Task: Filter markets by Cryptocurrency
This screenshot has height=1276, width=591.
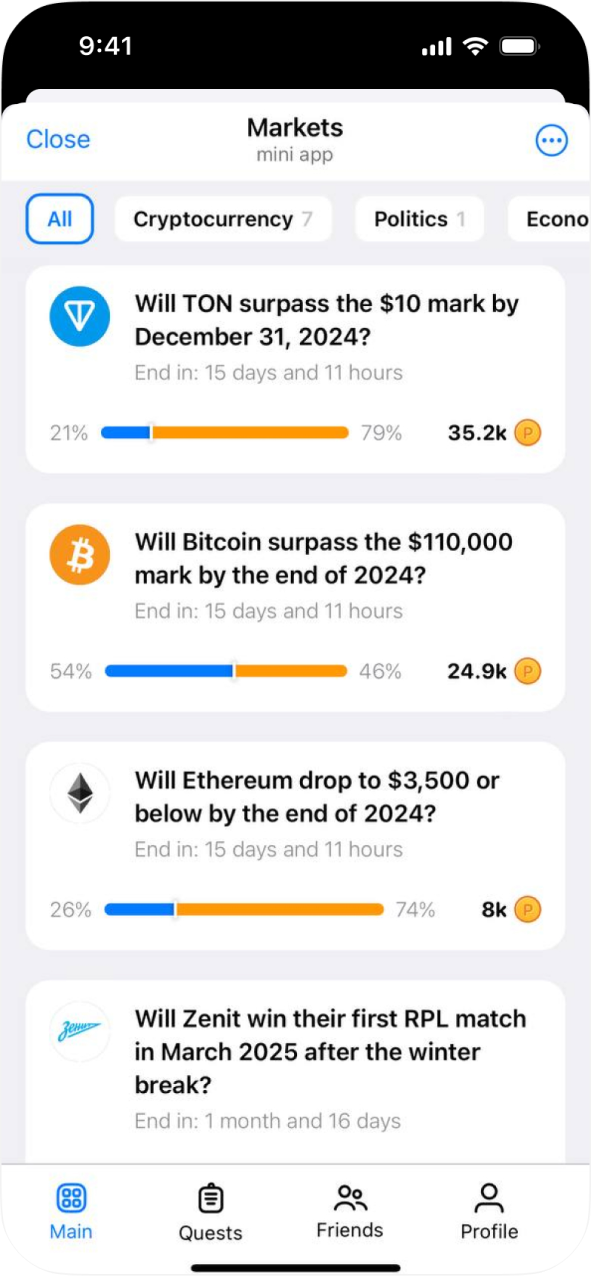Action: coord(223,219)
